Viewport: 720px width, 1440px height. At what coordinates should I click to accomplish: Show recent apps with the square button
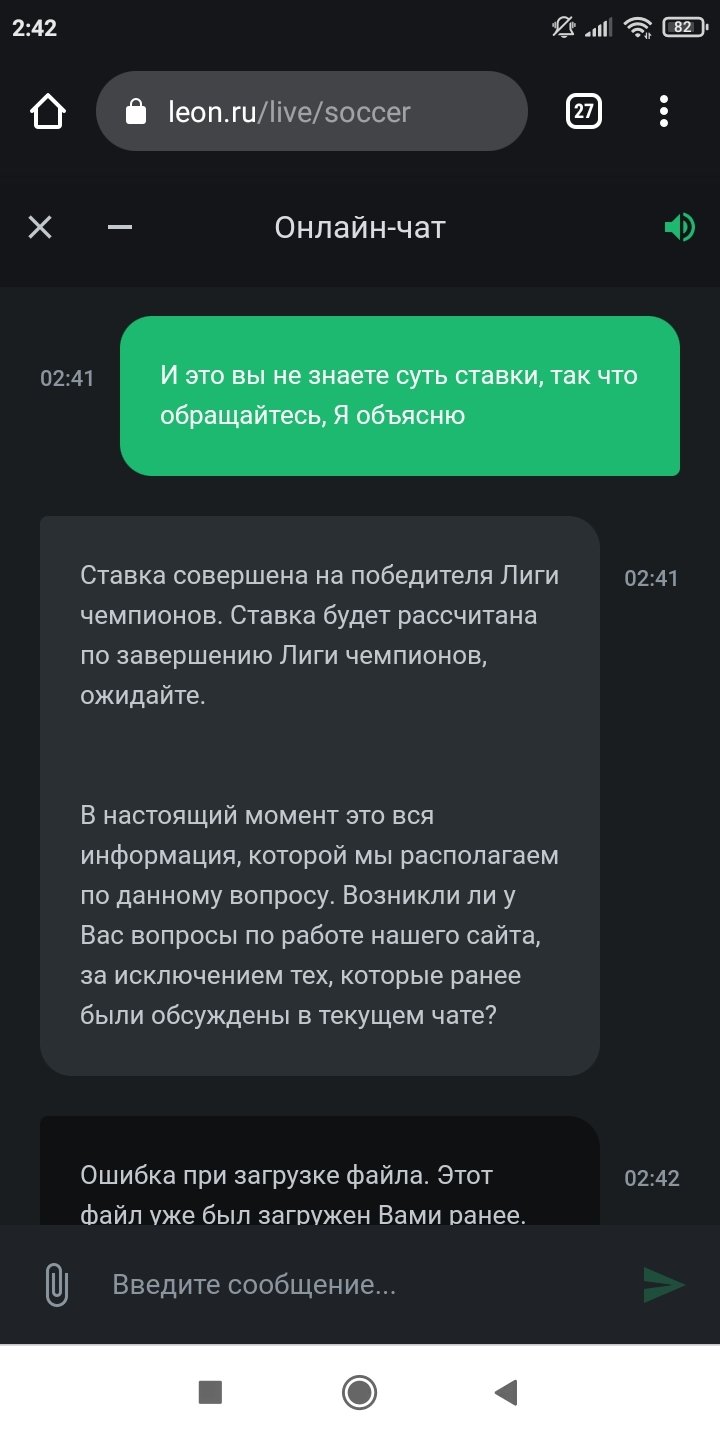click(210, 1392)
